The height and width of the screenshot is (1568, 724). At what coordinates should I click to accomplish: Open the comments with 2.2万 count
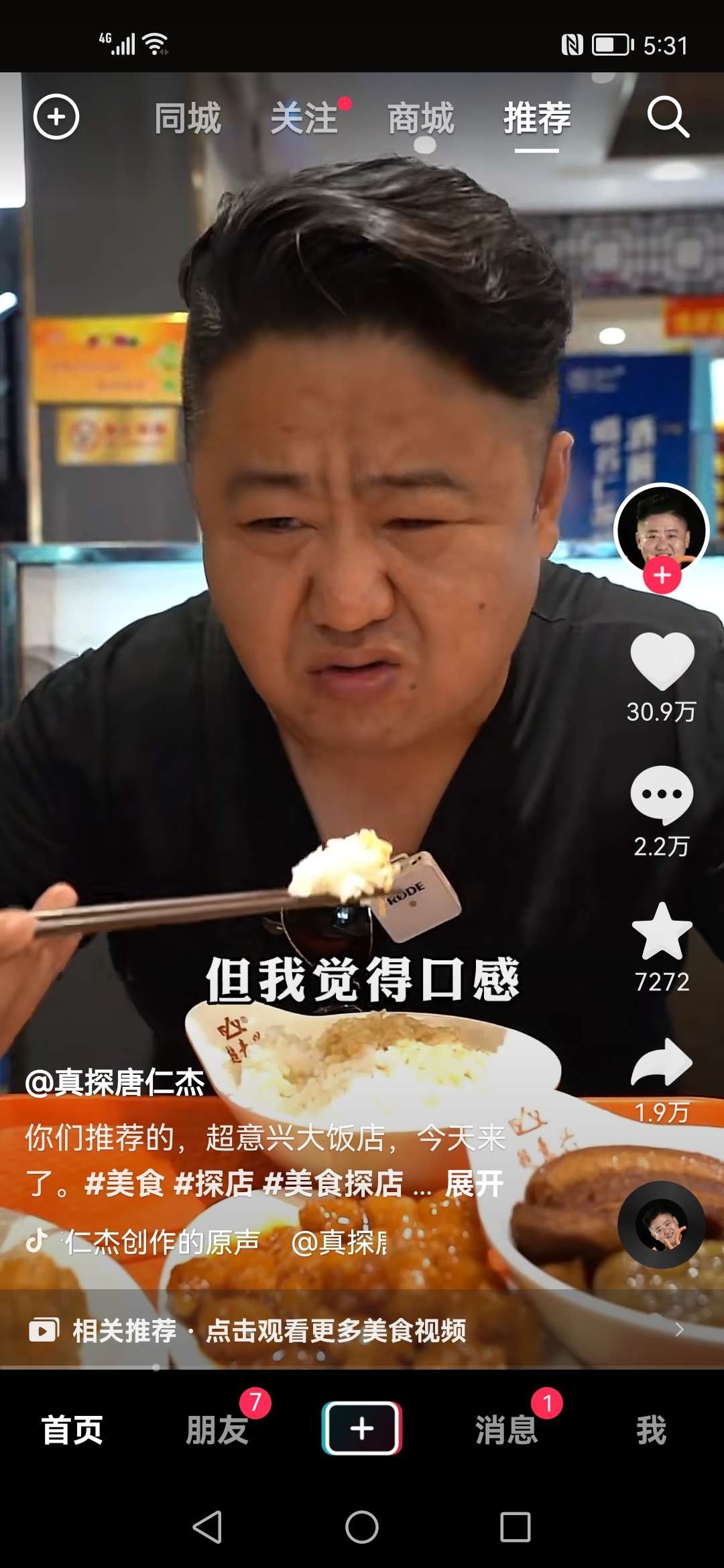[x=662, y=795]
